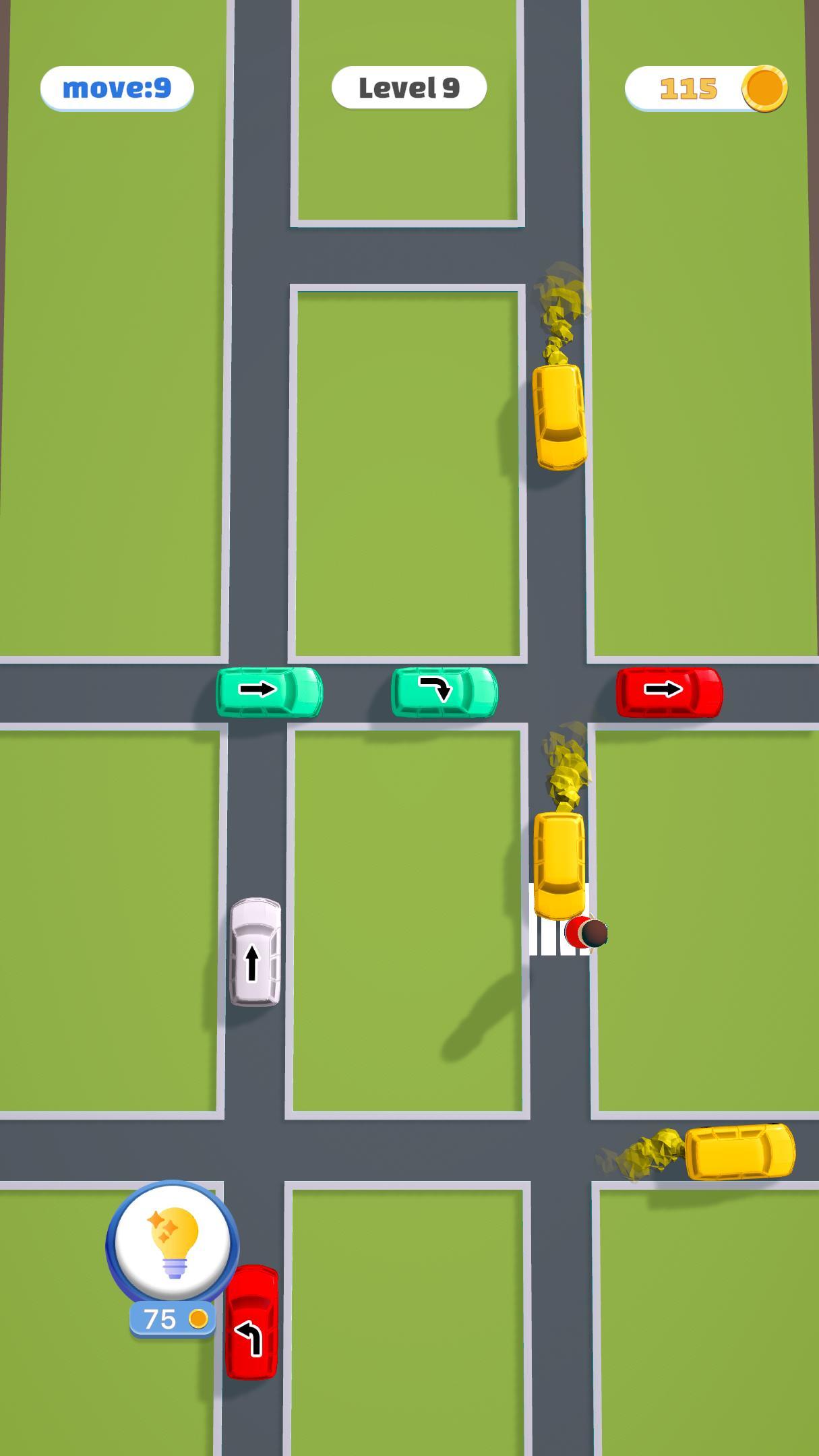Launch the red car with right arrow
This screenshot has width=819, height=1456.
pos(669,692)
